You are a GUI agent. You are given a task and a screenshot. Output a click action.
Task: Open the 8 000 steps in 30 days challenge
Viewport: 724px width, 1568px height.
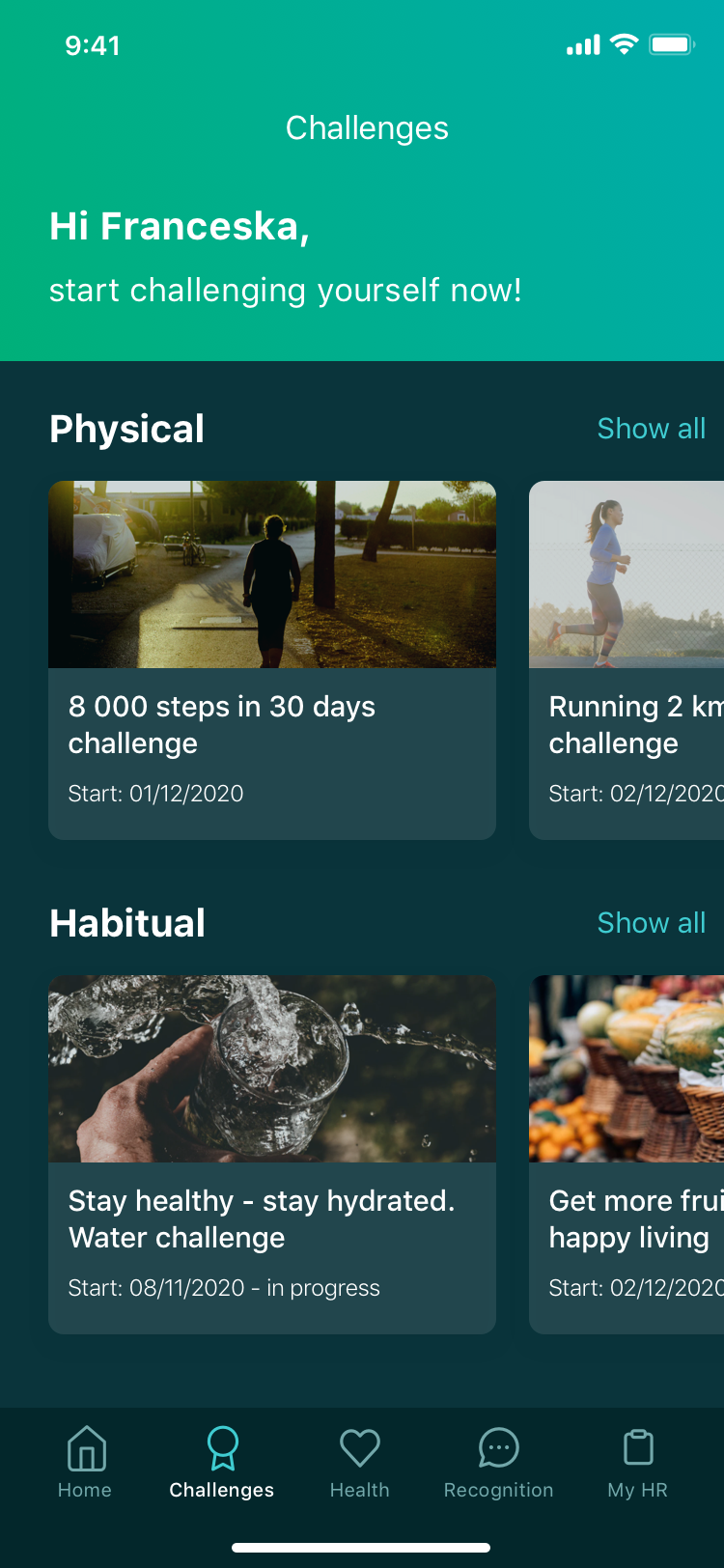coord(272,660)
